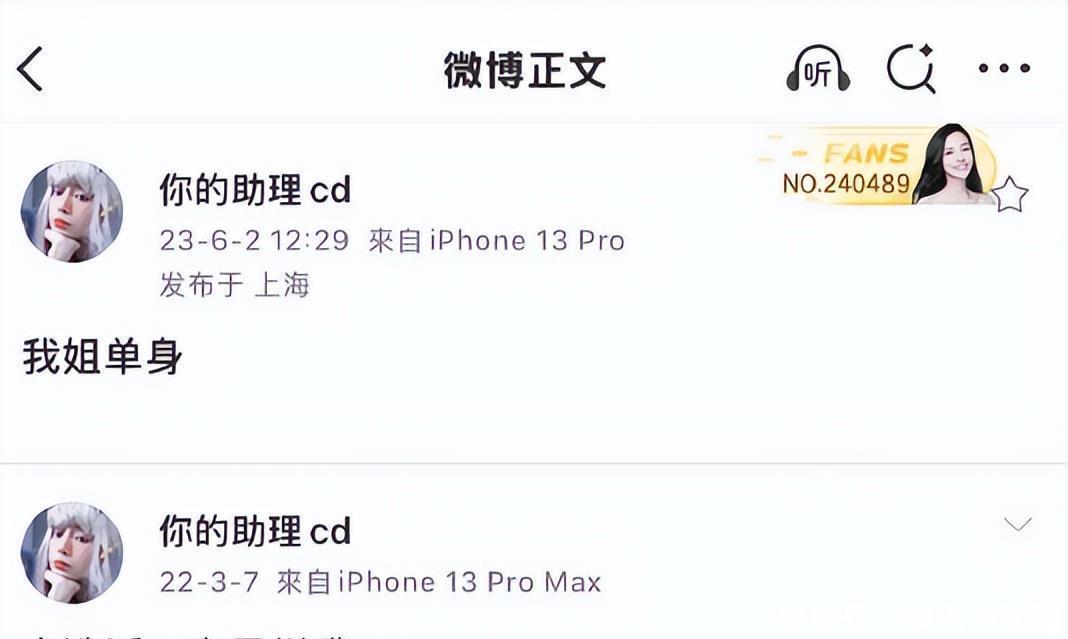Screen dimensions: 1068x639
Task: Open the username 你的助理cd on the 23-6-2 post
Action: click(x=255, y=189)
